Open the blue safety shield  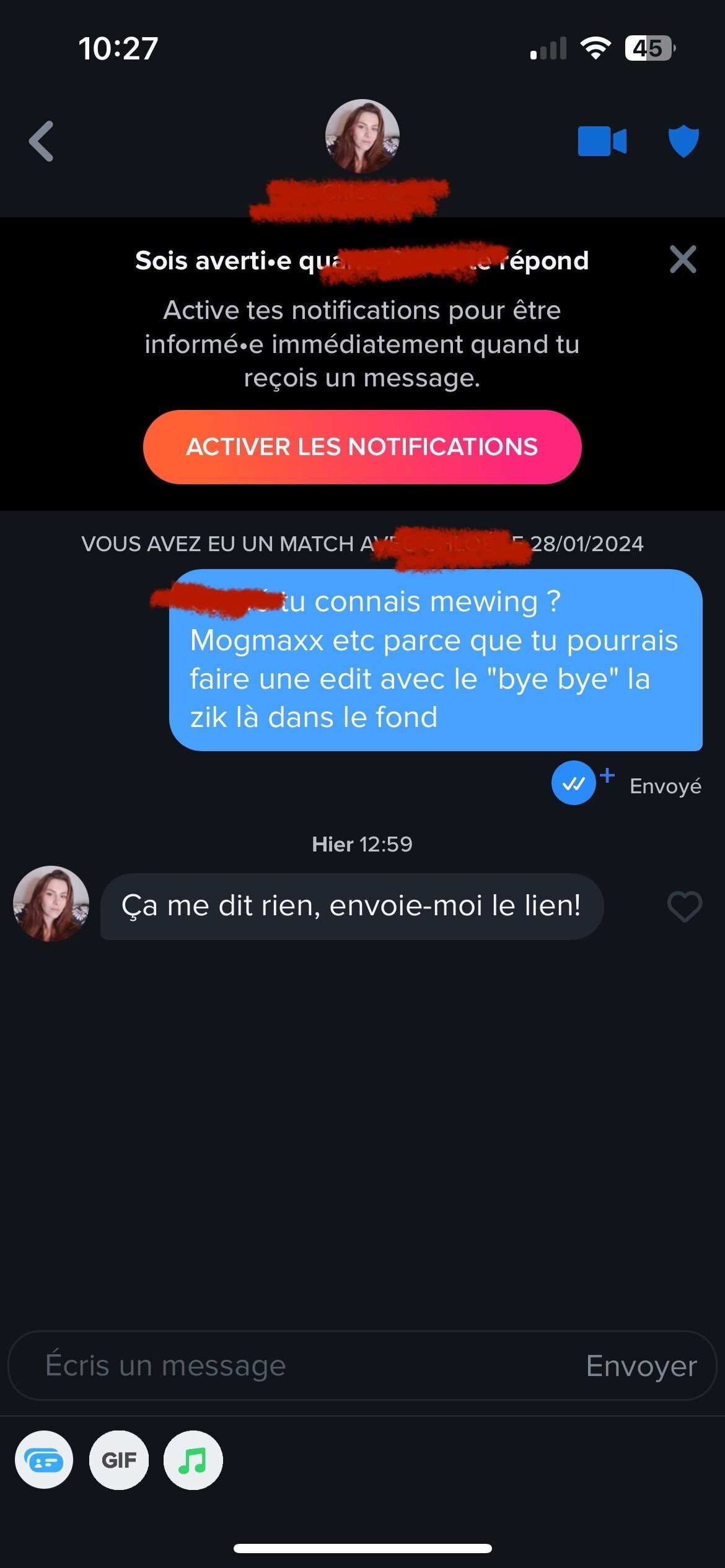683,141
